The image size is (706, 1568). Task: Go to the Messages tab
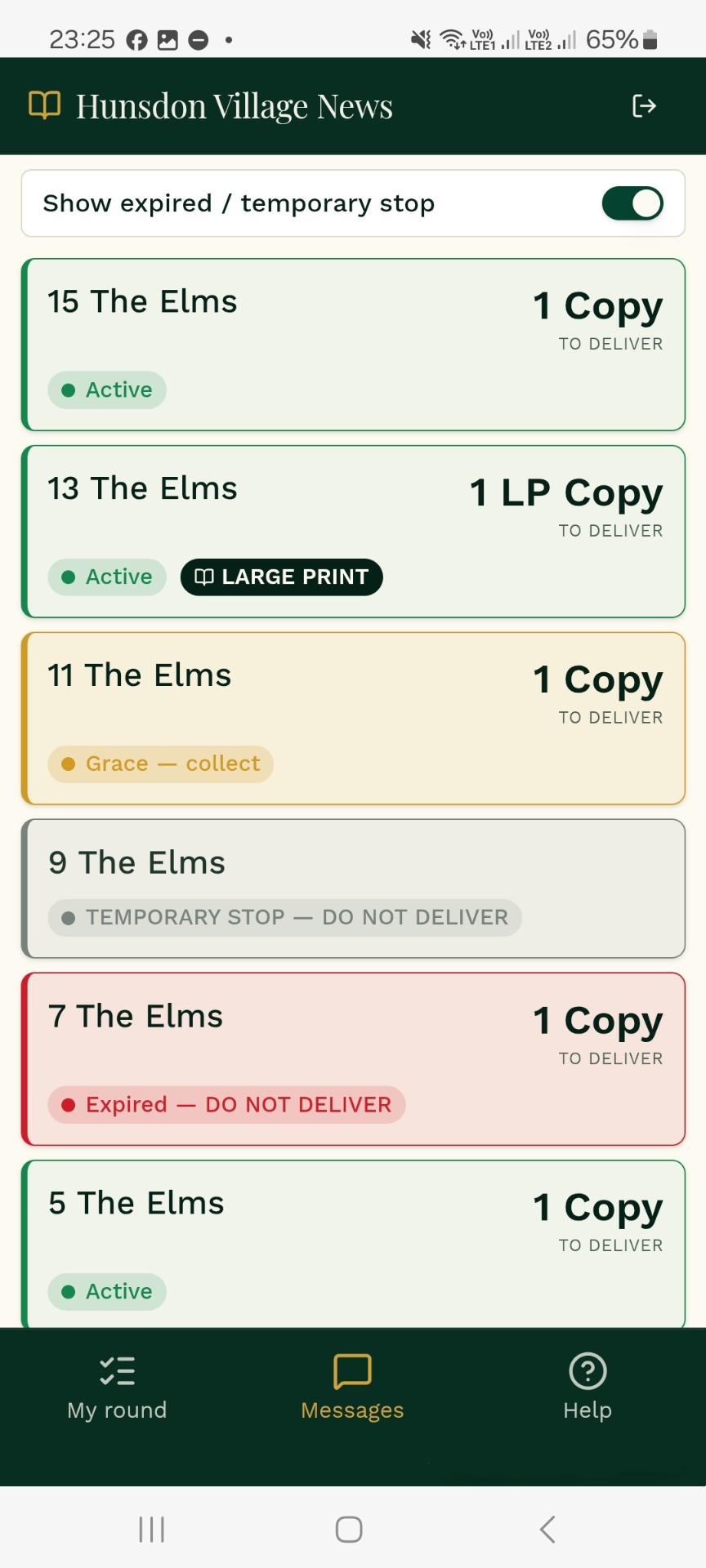tap(352, 1388)
